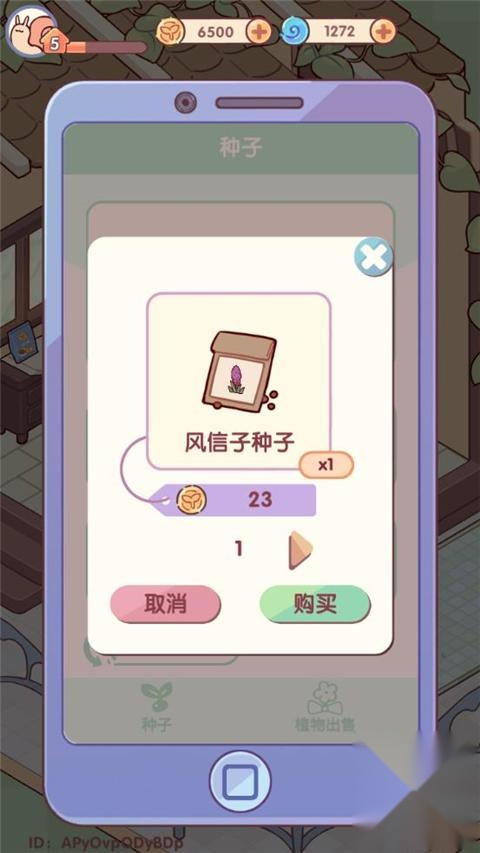This screenshot has width=480, height=853.
Task: Switch to the 植物出售 tab
Action: (x=325, y=707)
